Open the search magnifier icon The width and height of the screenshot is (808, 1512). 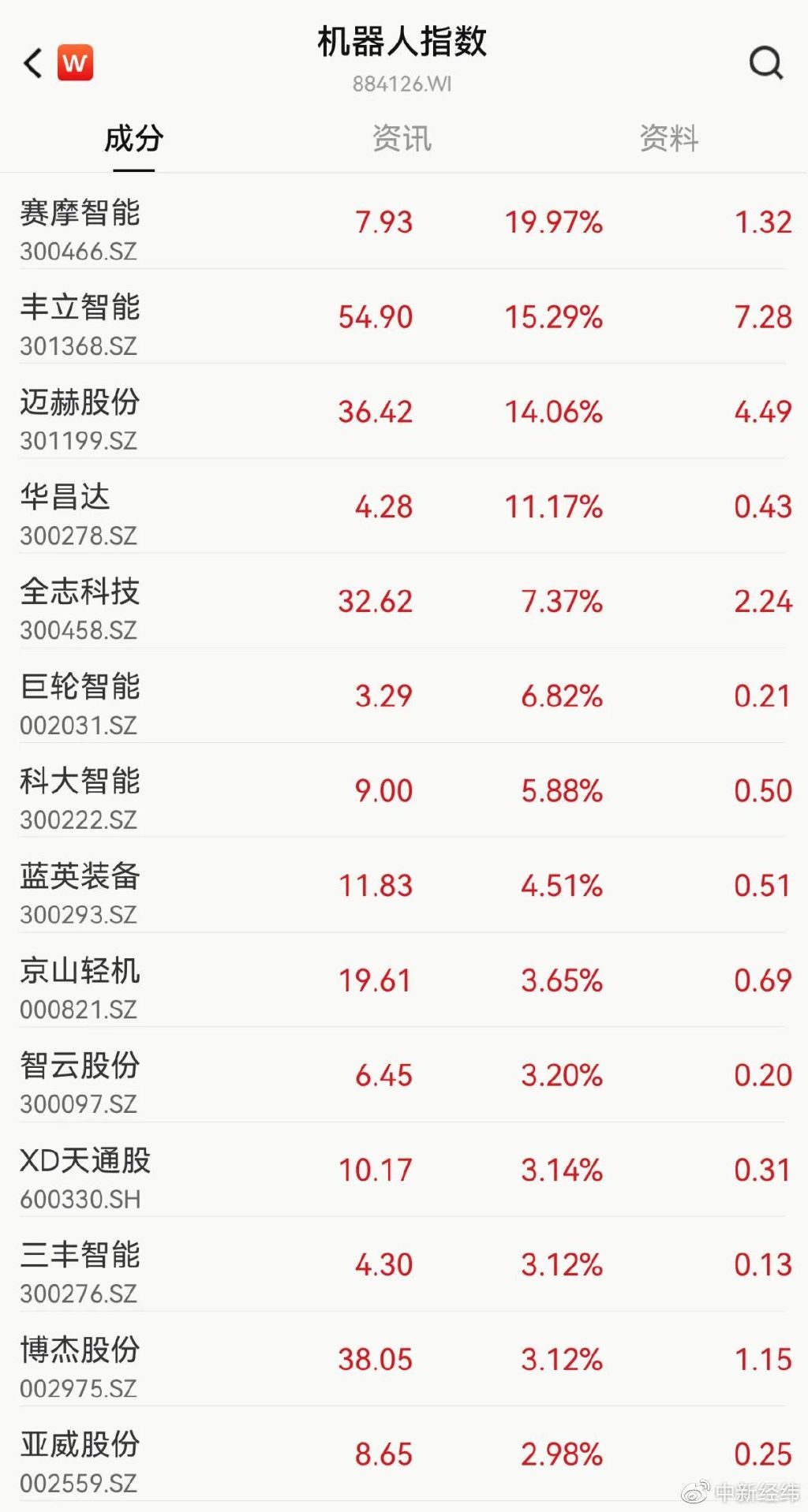(x=765, y=62)
